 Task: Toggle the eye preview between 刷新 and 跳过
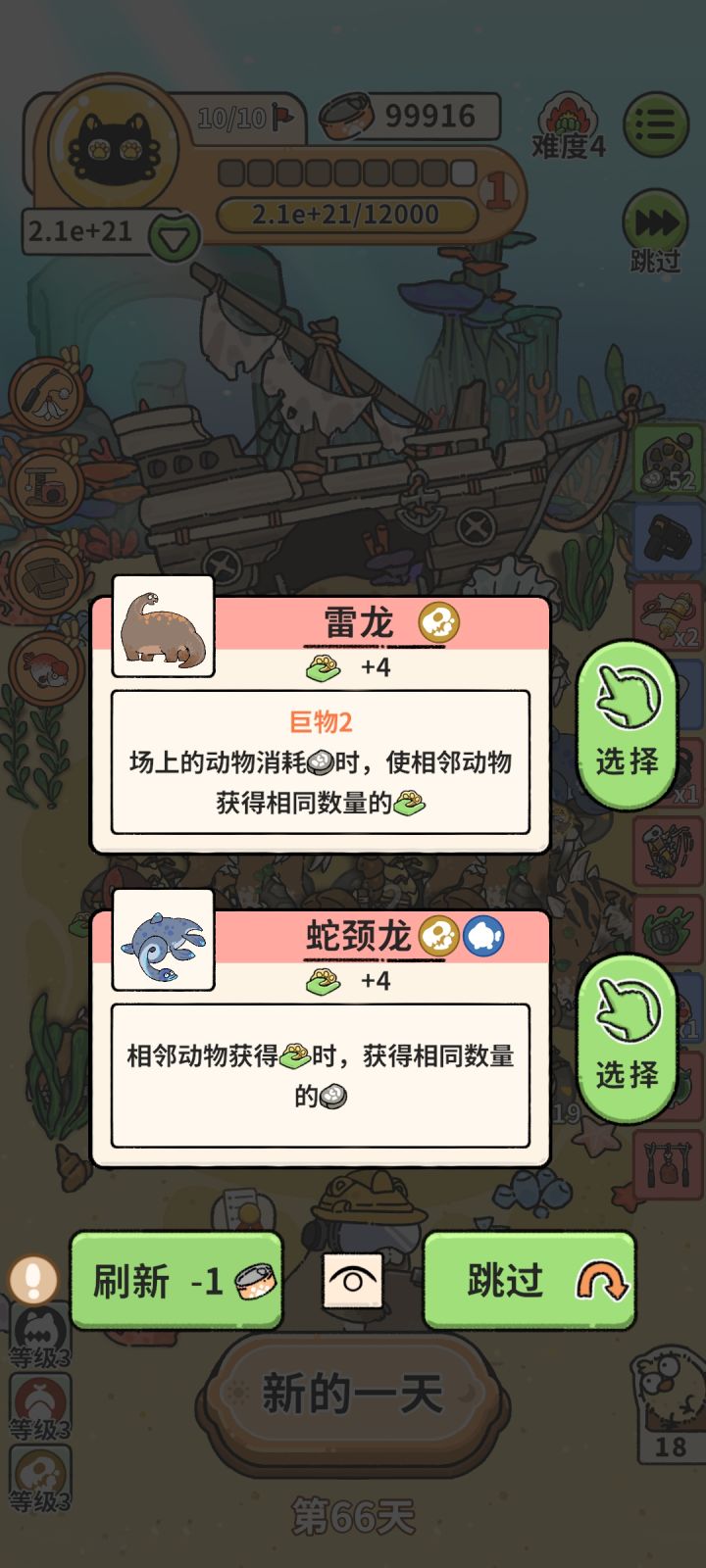pyautogui.click(x=353, y=1282)
